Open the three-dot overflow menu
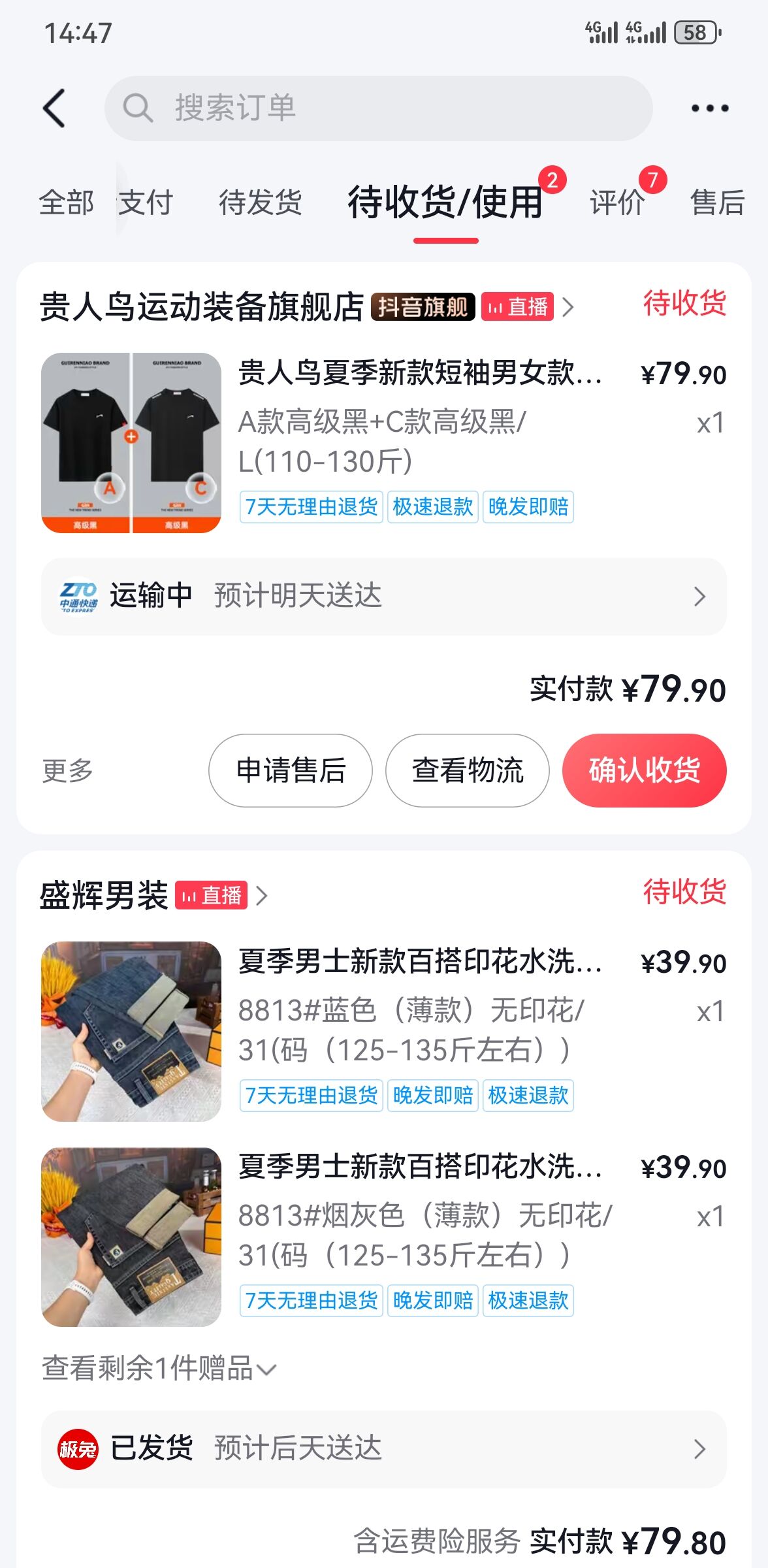 [x=710, y=108]
